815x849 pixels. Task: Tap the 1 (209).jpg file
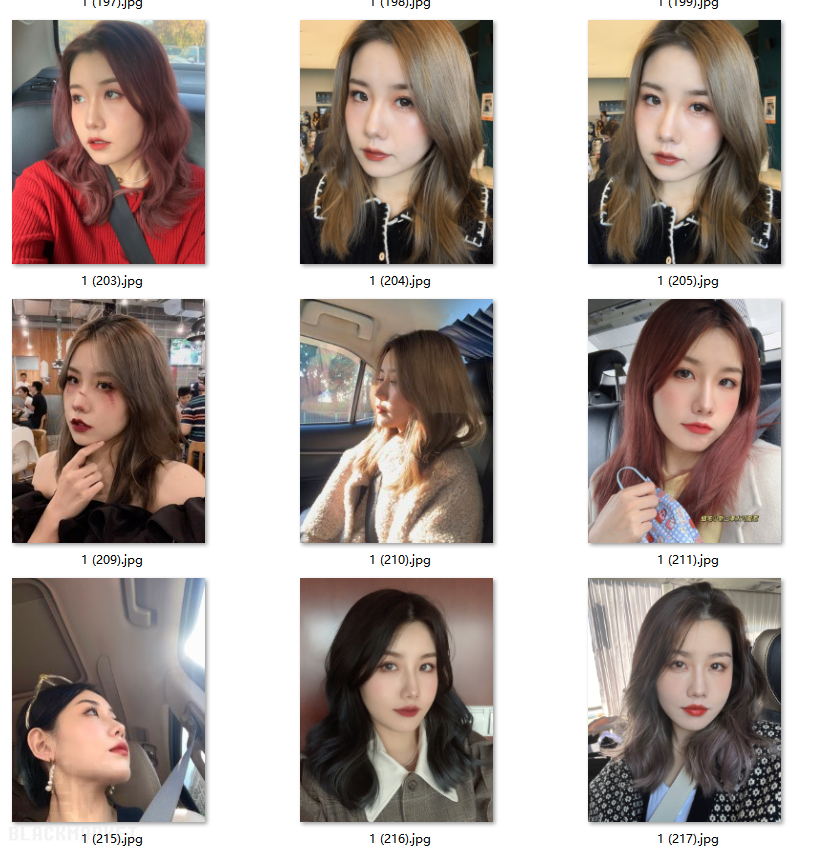(108, 421)
